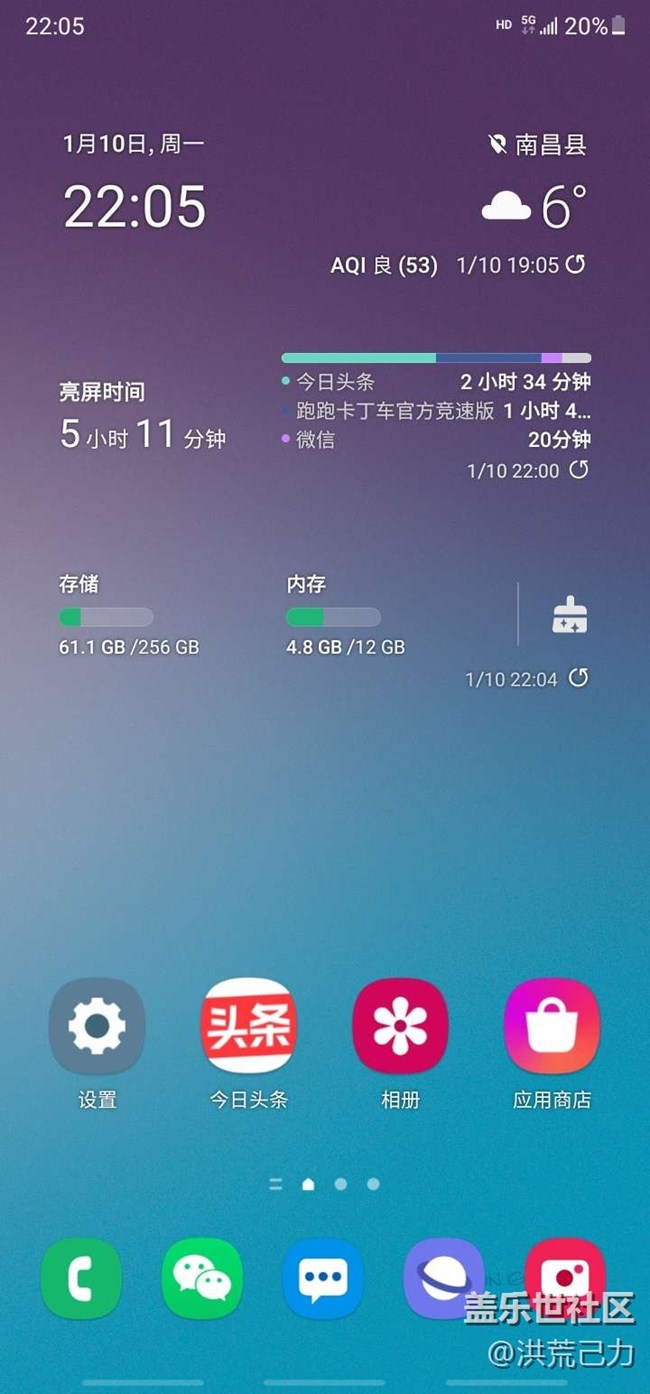Open the 应用商店 app store
650x1394 pixels.
(x=552, y=1027)
